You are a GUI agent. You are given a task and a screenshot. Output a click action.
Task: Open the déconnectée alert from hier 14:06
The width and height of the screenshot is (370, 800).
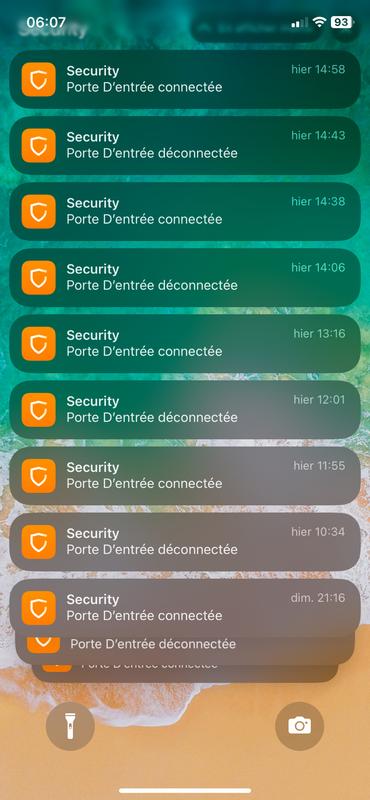(185, 278)
